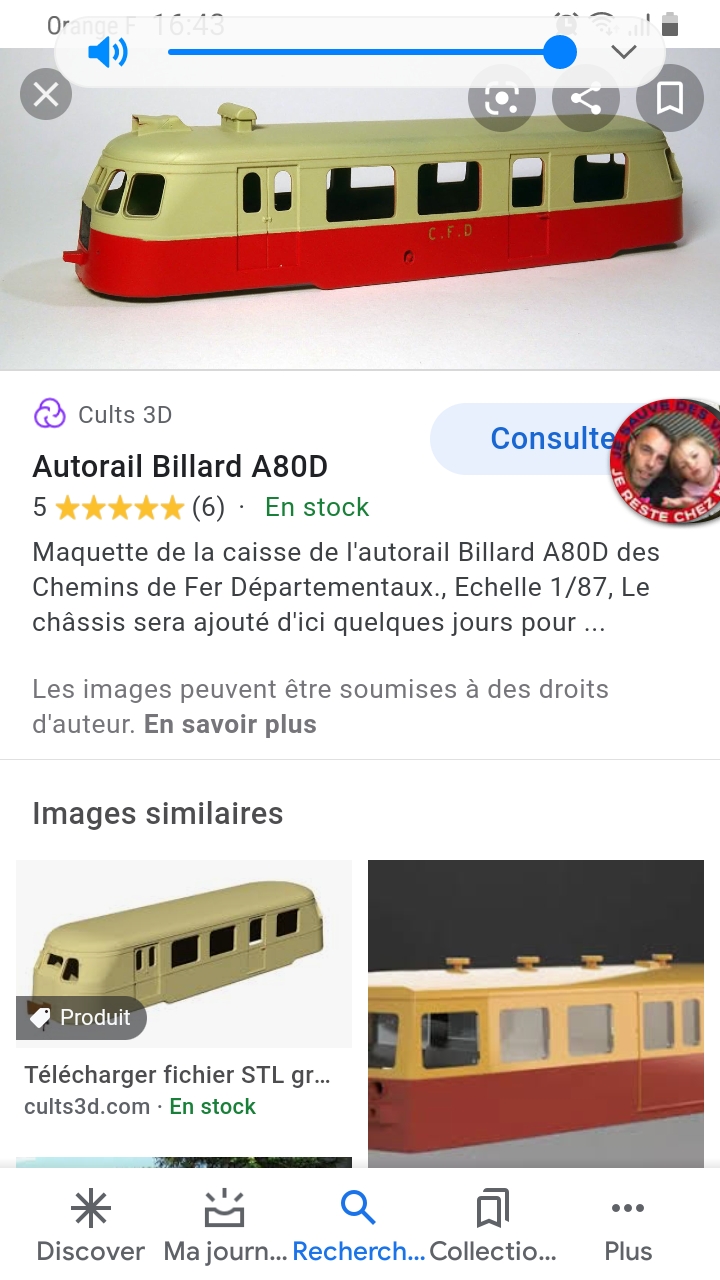Image resolution: width=720 pixels, height=1280 pixels.
Task: Mute the volume speaker icon
Action: pos(107,52)
